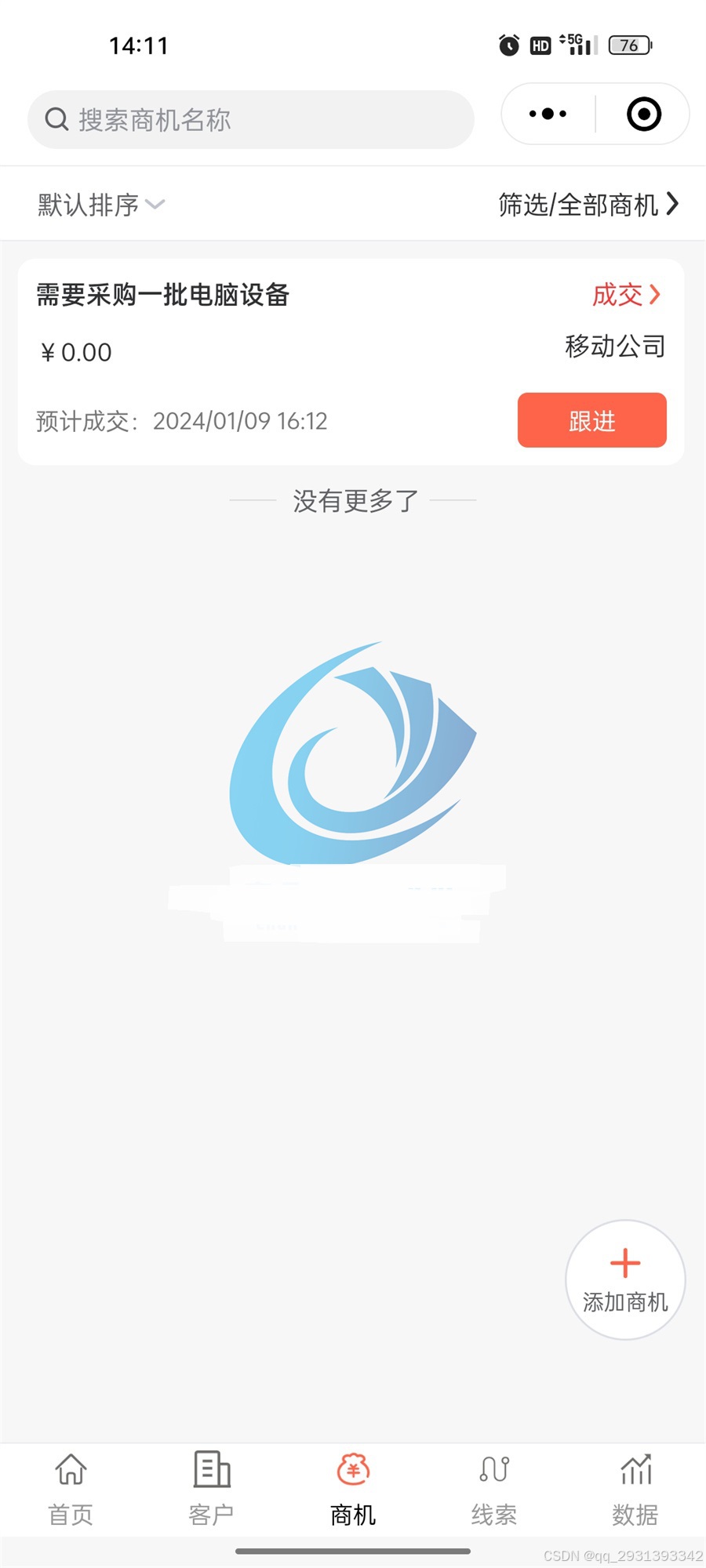Open the 线索 tab
Image resolution: width=706 pixels, height=1568 pixels.
(x=494, y=1490)
